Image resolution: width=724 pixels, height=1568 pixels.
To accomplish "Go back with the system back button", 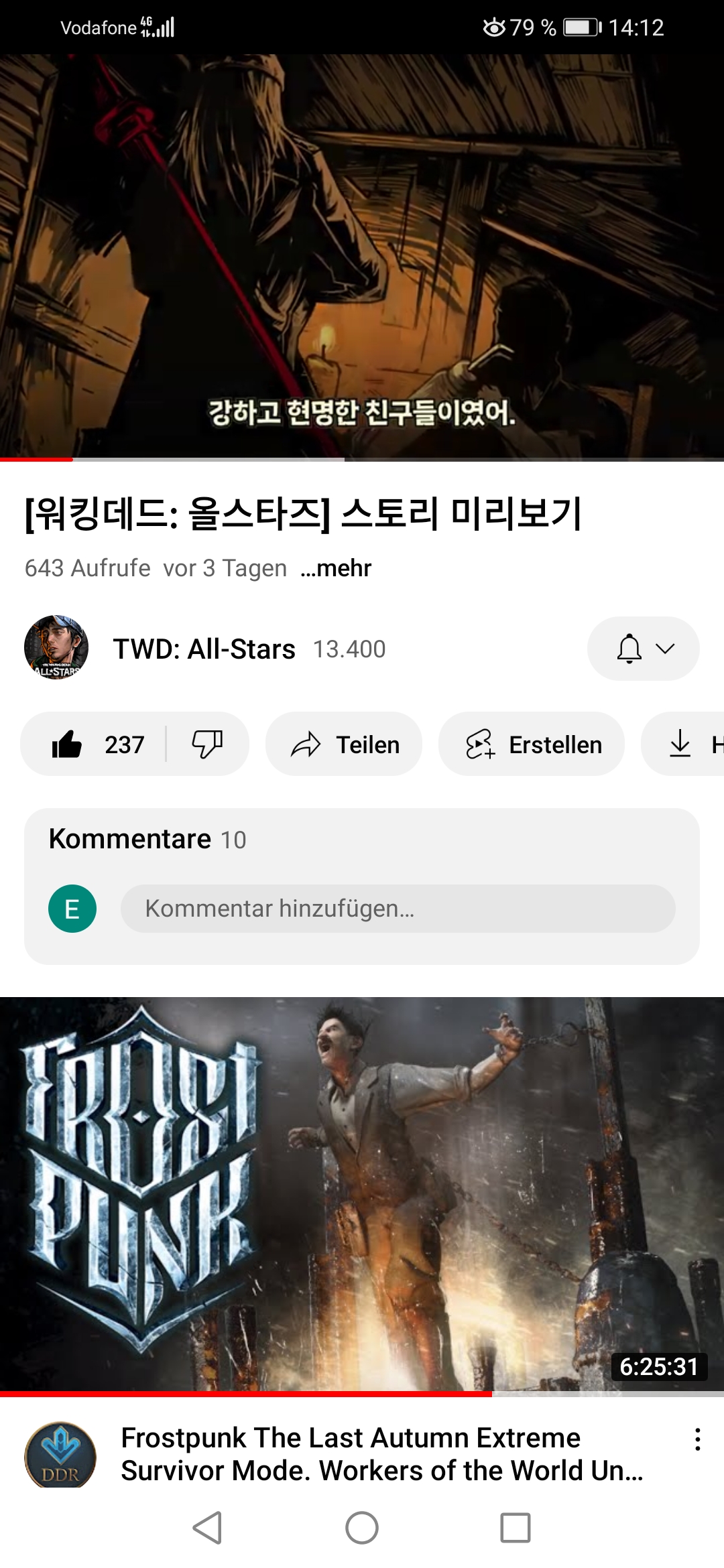I will coord(207,1528).
